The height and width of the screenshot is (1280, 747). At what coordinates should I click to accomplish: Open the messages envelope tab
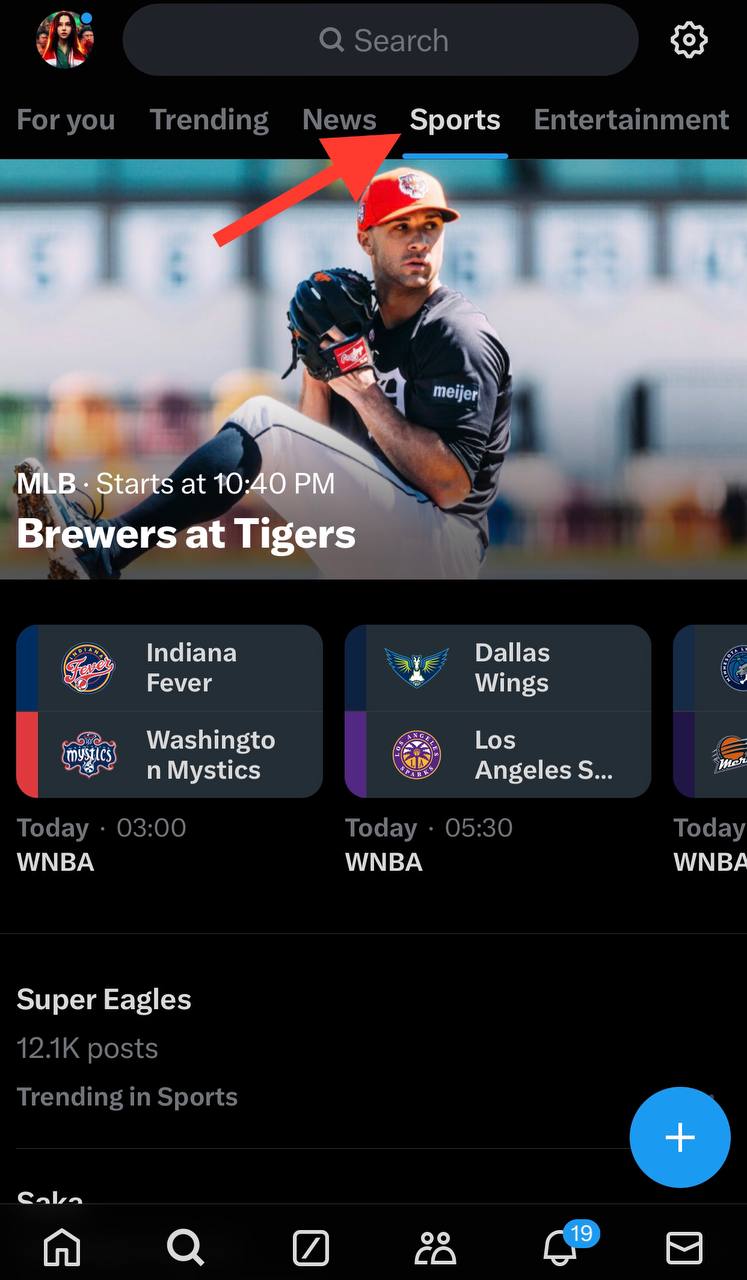click(x=684, y=1247)
